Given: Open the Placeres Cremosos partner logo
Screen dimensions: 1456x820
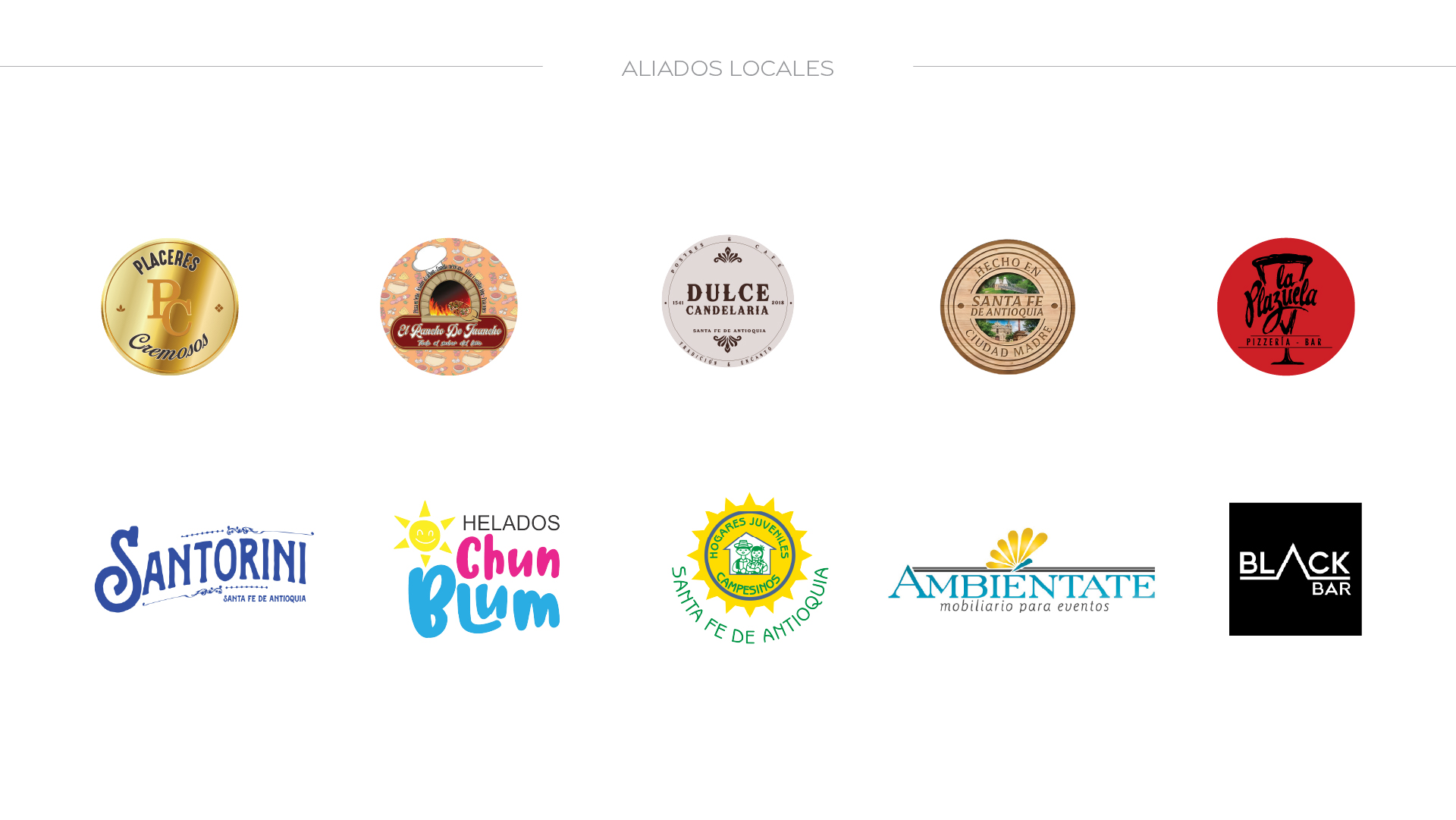Looking at the screenshot, I should coord(170,307).
